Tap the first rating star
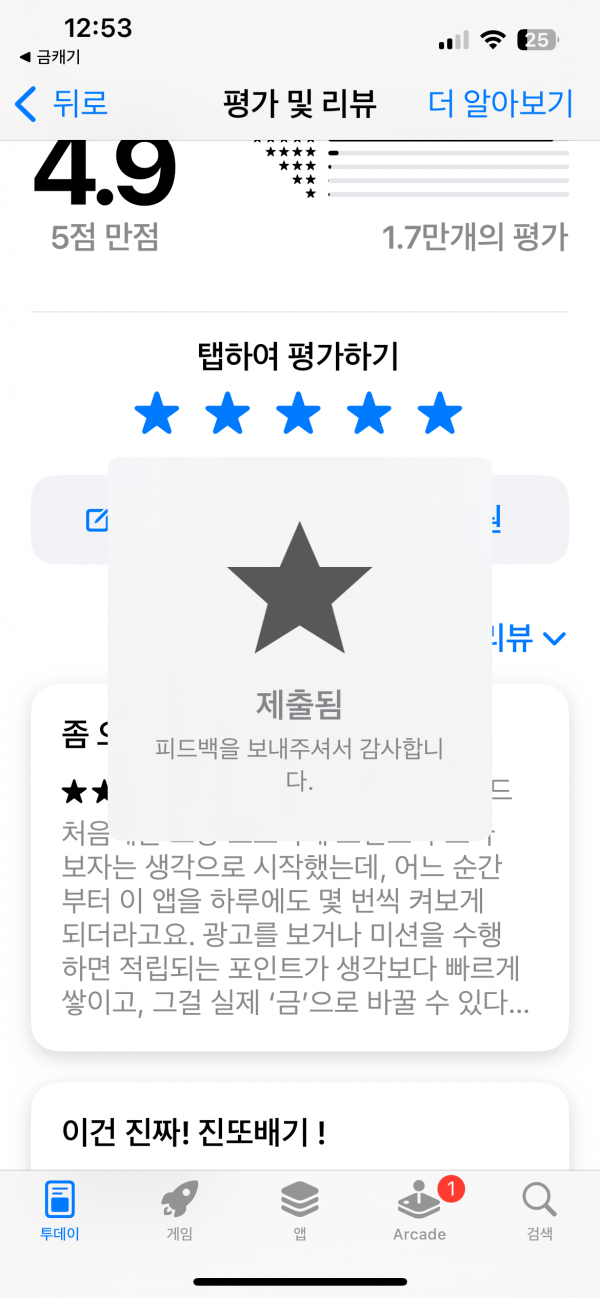The height and width of the screenshot is (1298, 600). click(157, 413)
